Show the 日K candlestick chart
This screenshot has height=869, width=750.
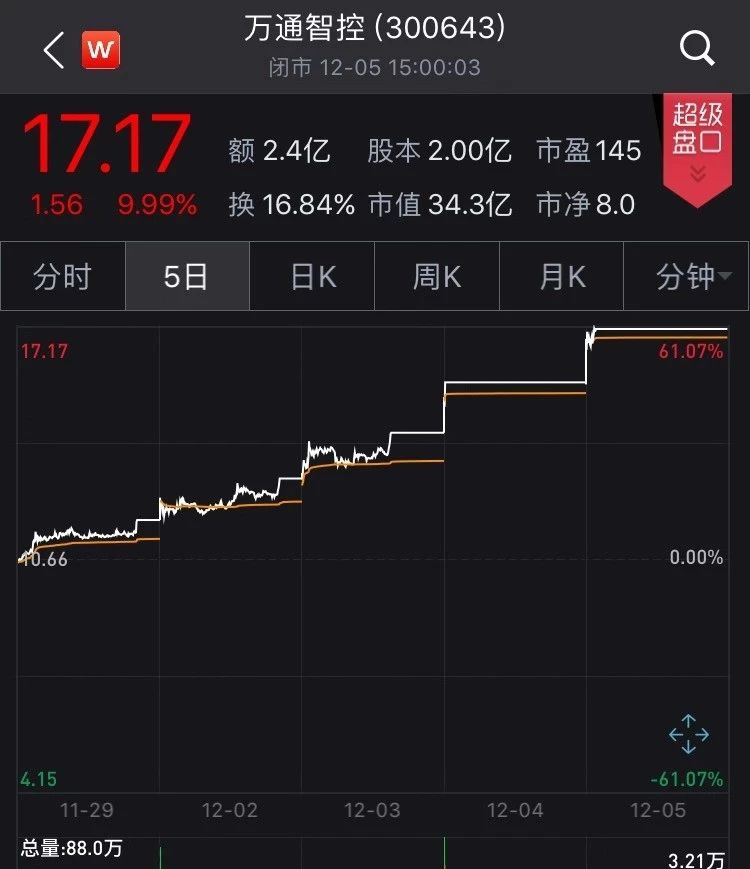tap(312, 277)
